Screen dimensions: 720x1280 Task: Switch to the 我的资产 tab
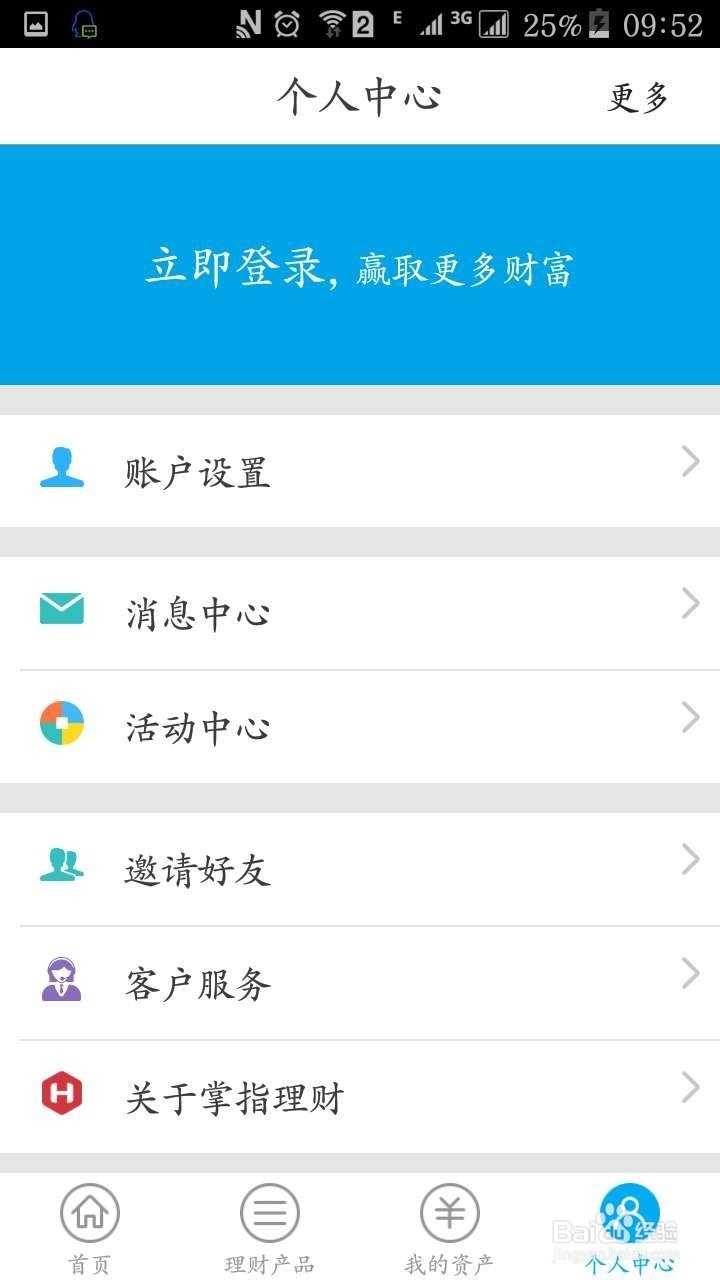coord(450,1228)
